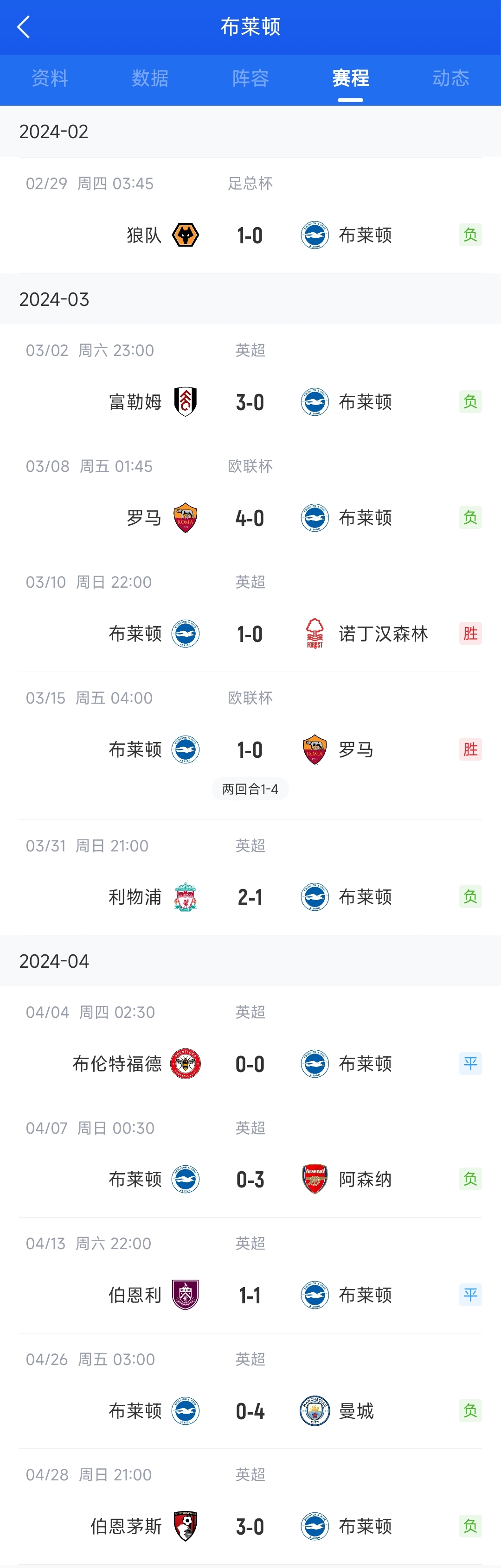The width and height of the screenshot is (501, 1568).
Task: Open the 狼队 vs 布莱顿 足总杯 match
Action: 250,235
